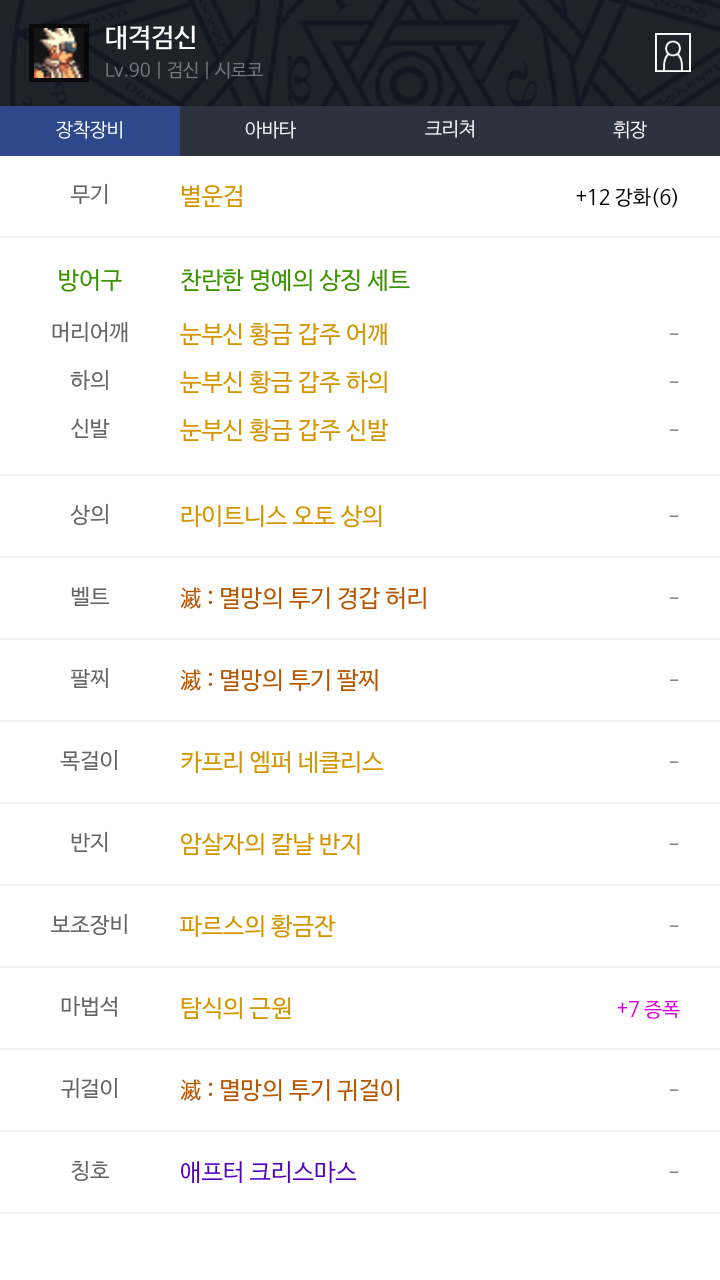This screenshot has width=720, height=1280.
Task: View 라이트니스 오토 상의 item
Action: 281,516
